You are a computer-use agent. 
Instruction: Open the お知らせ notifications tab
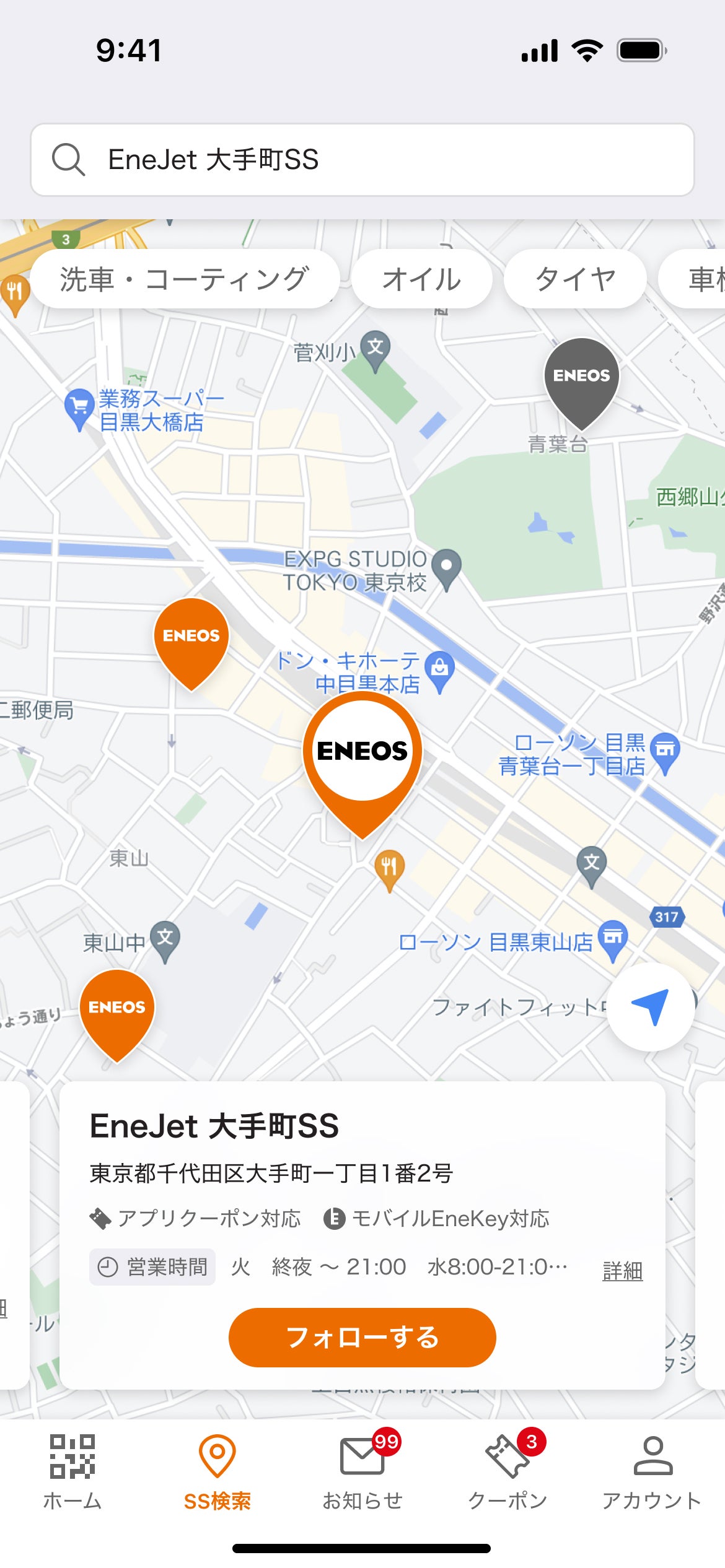pos(362,1473)
